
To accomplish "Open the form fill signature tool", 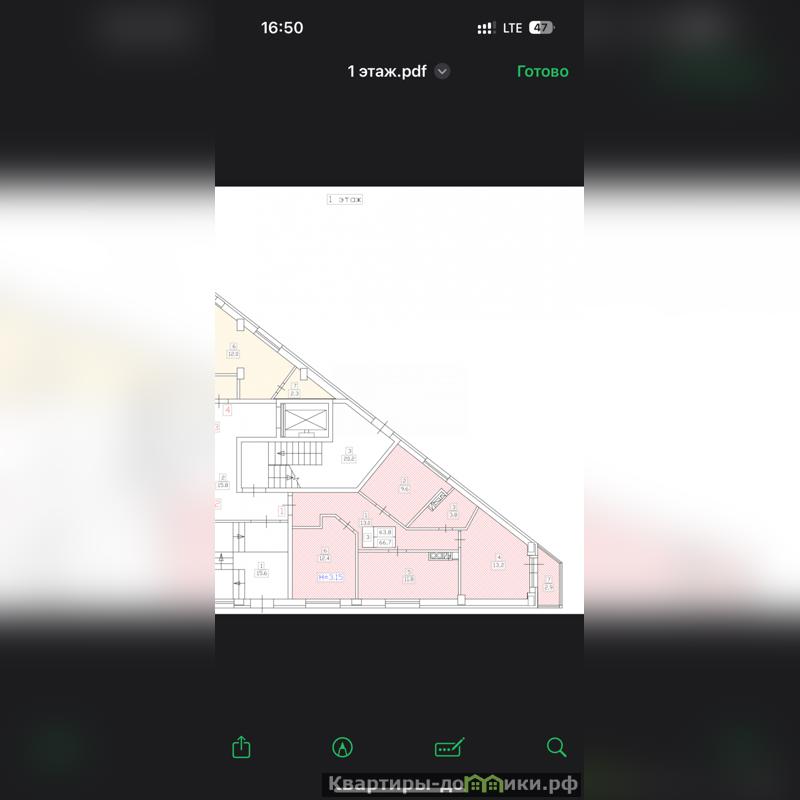I will coord(448,746).
